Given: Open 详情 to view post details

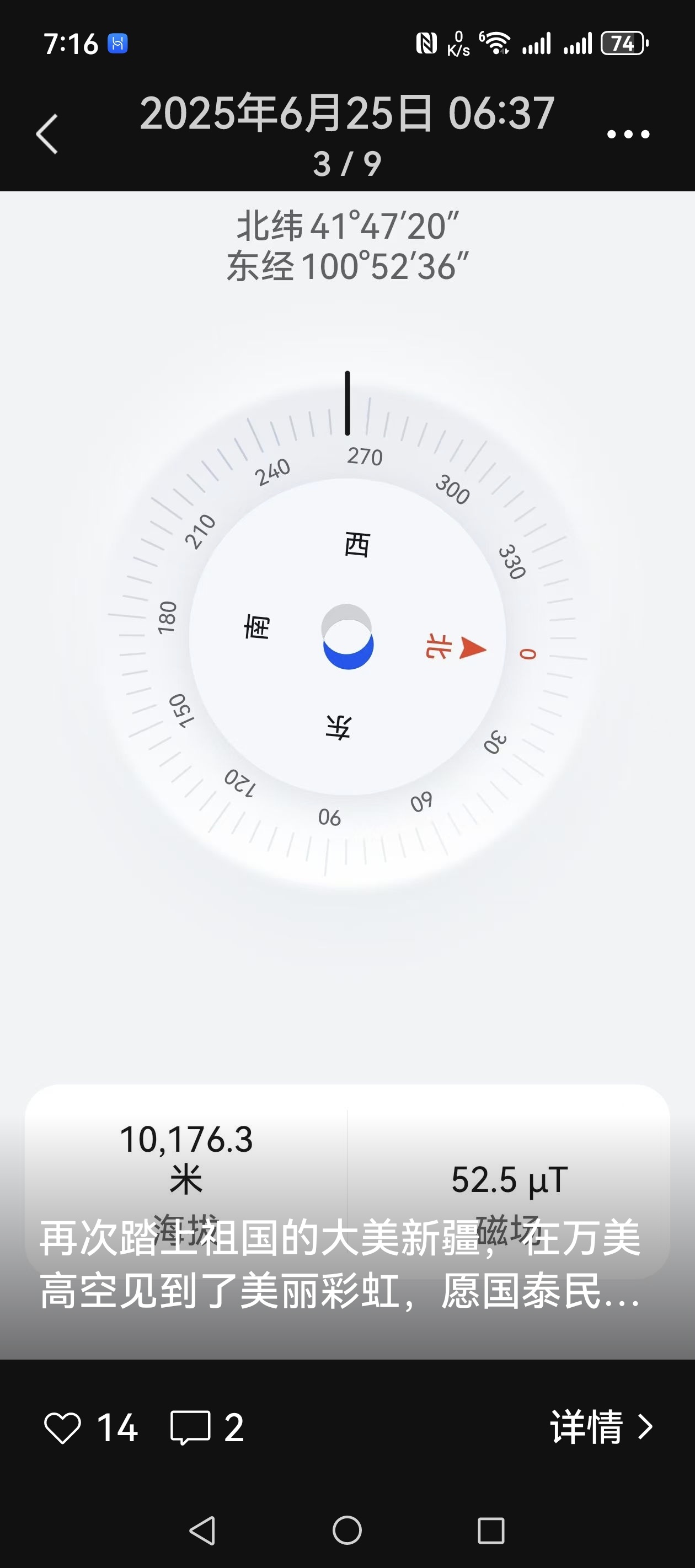Looking at the screenshot, I should point(601,1427).
